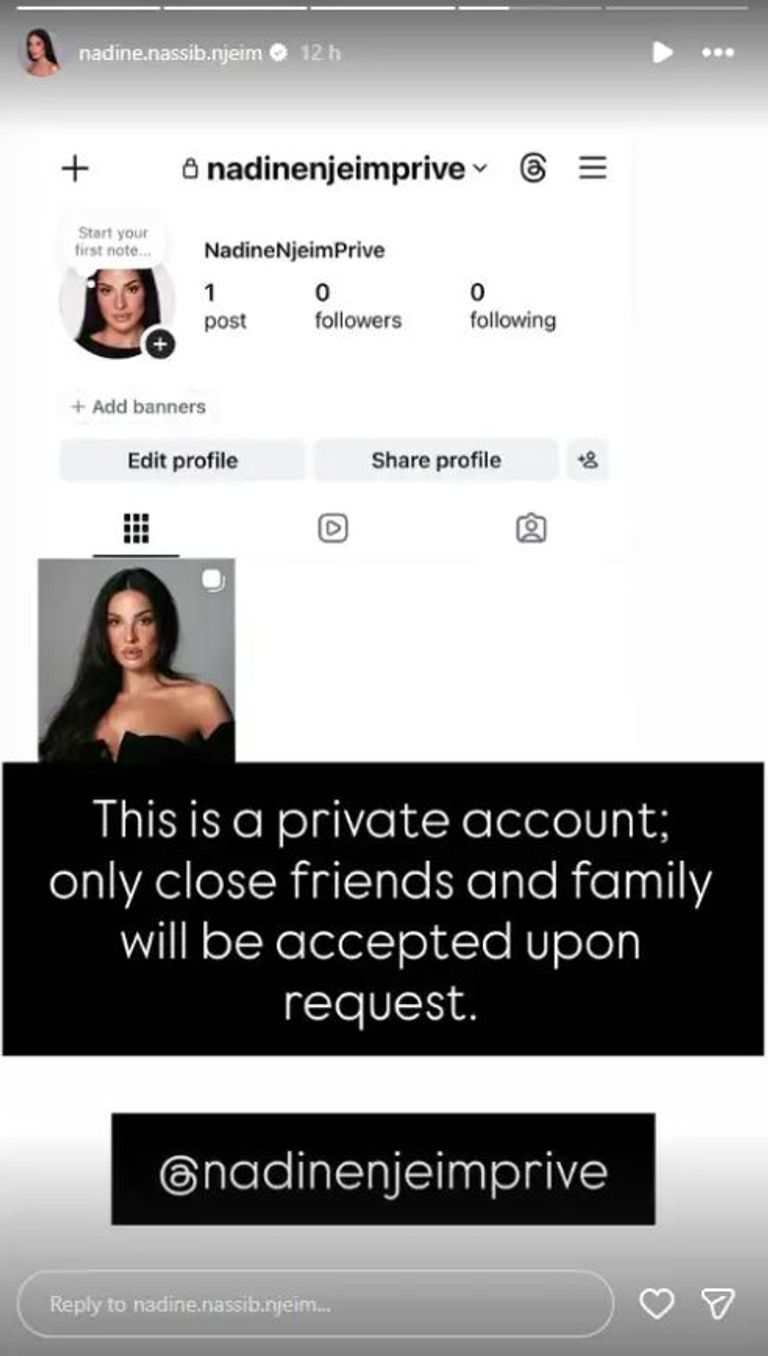
Task: Focus the reply to nadine.nassib.njeim field
Action: pos(315,1304)
